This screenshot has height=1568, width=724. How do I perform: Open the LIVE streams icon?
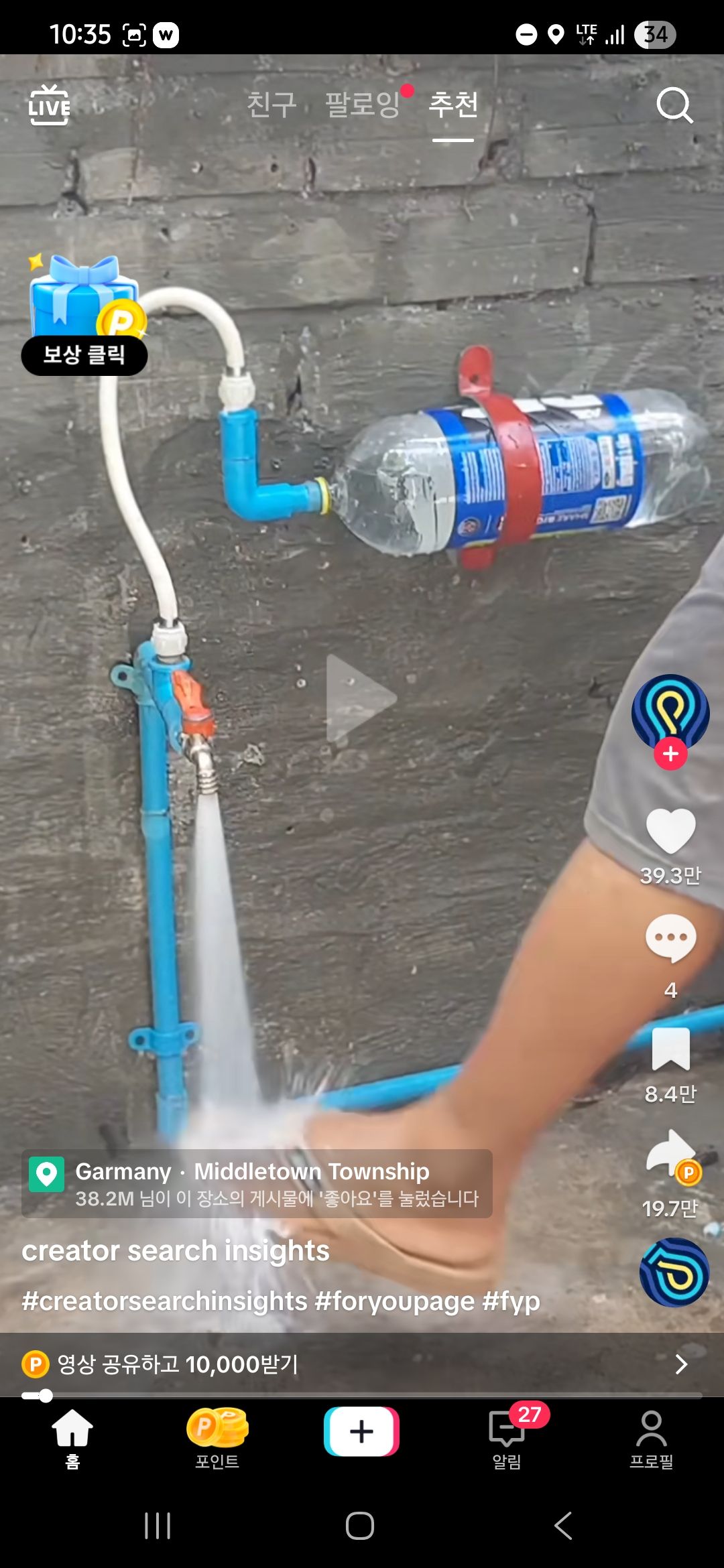pos(49,105)
